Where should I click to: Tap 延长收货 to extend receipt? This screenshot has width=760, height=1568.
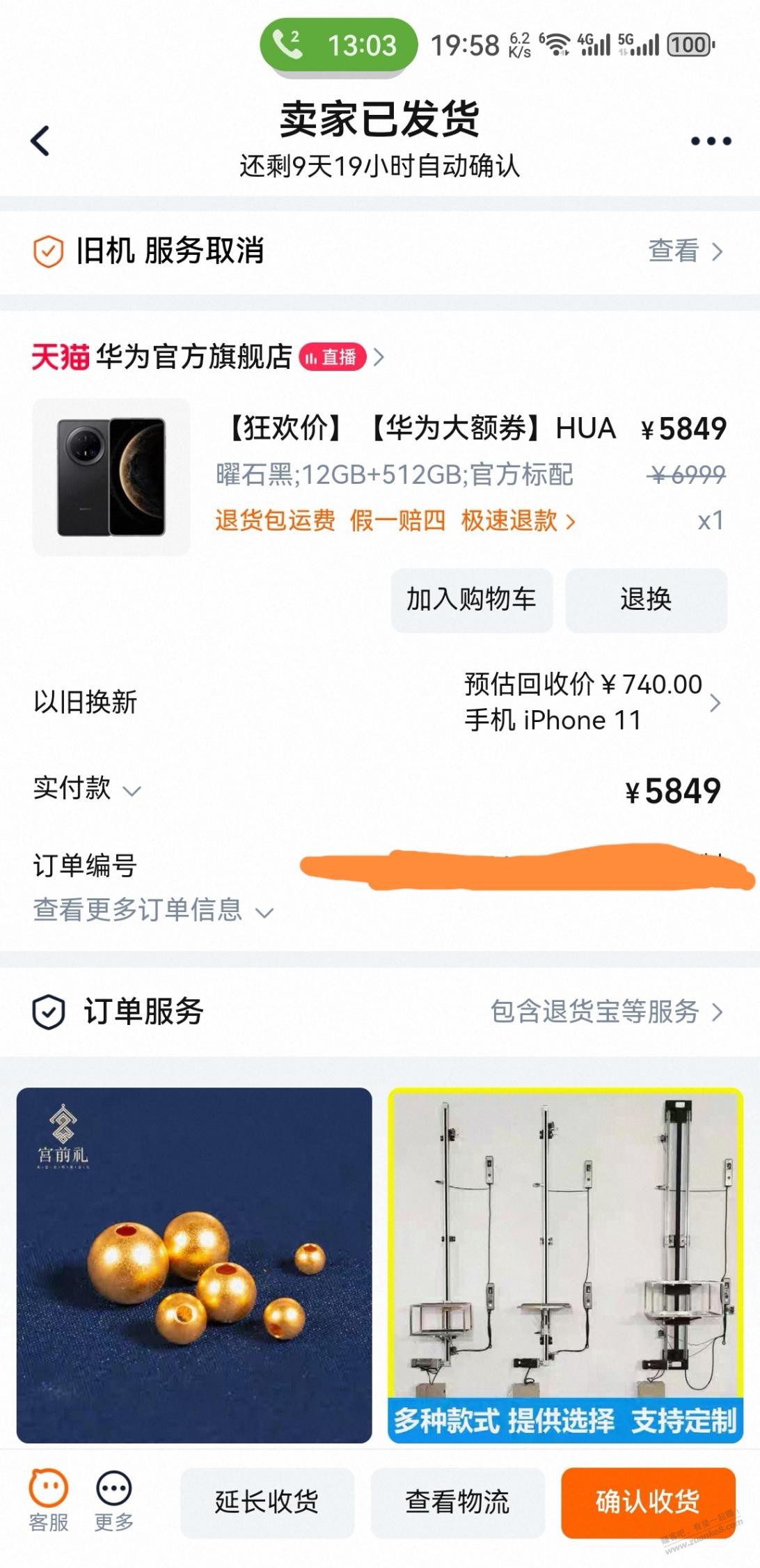click(267, 1502)
